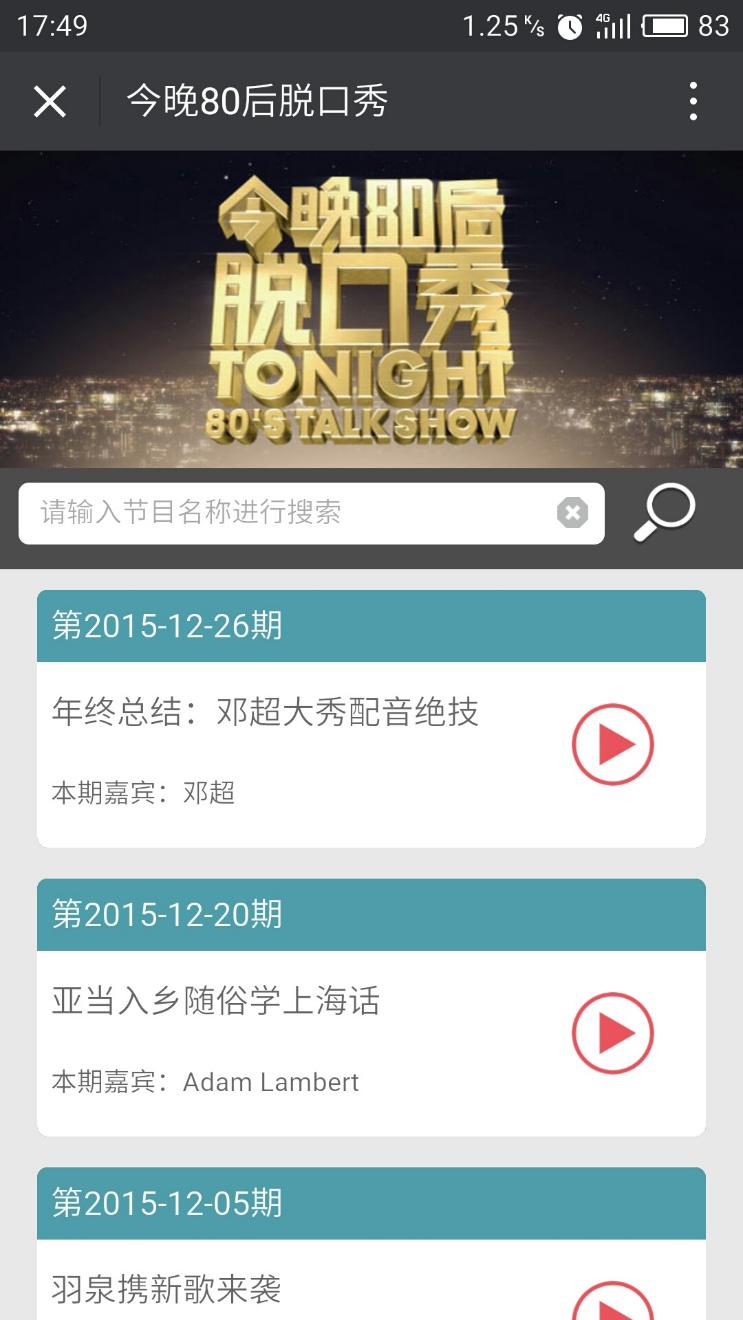Open the three-dot overflow menu
743x1320 pixels.
pyautogui.click(x=693, y=101)
